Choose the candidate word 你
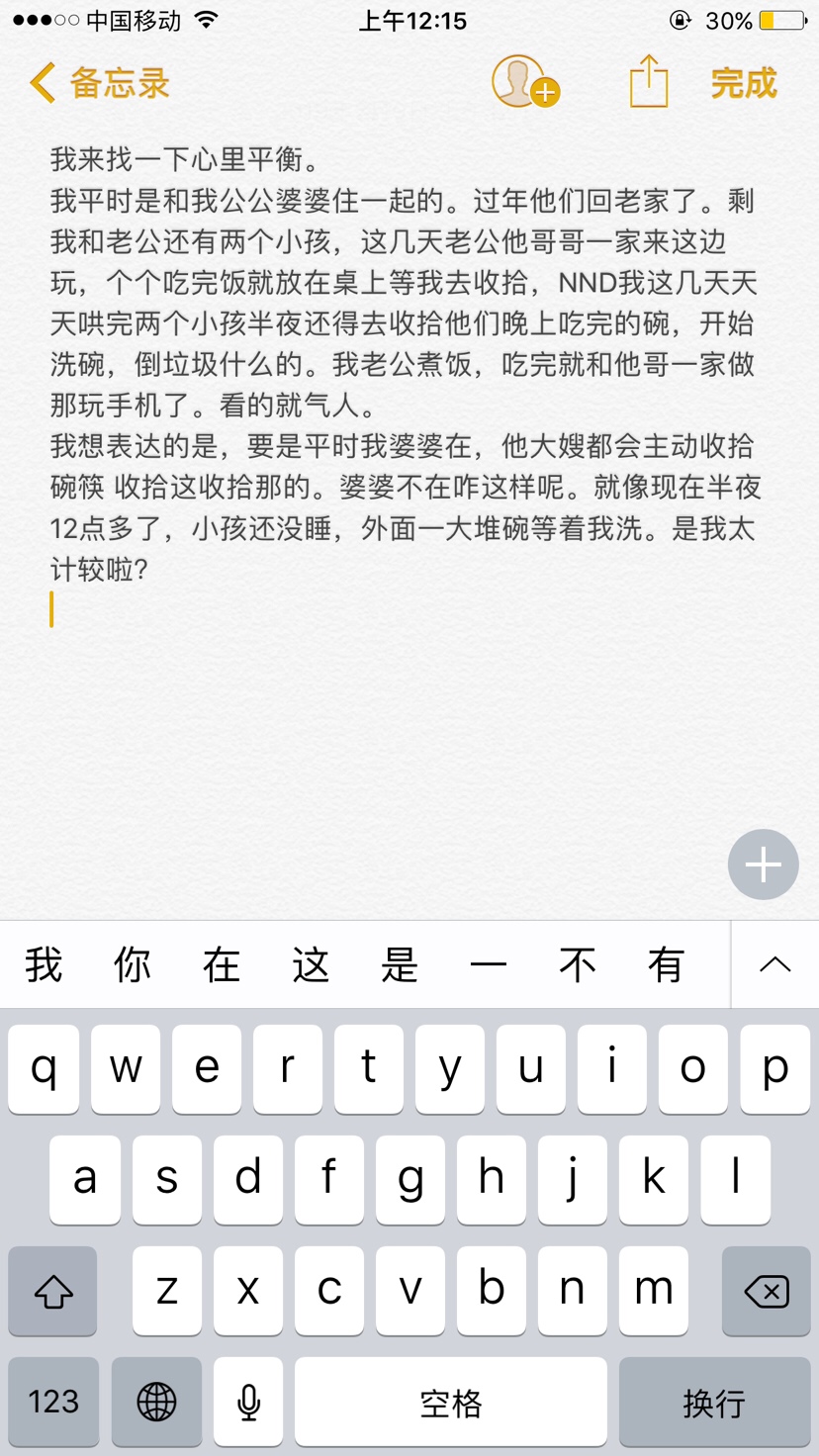This screenshot has width=819, height=1456. 133,964
